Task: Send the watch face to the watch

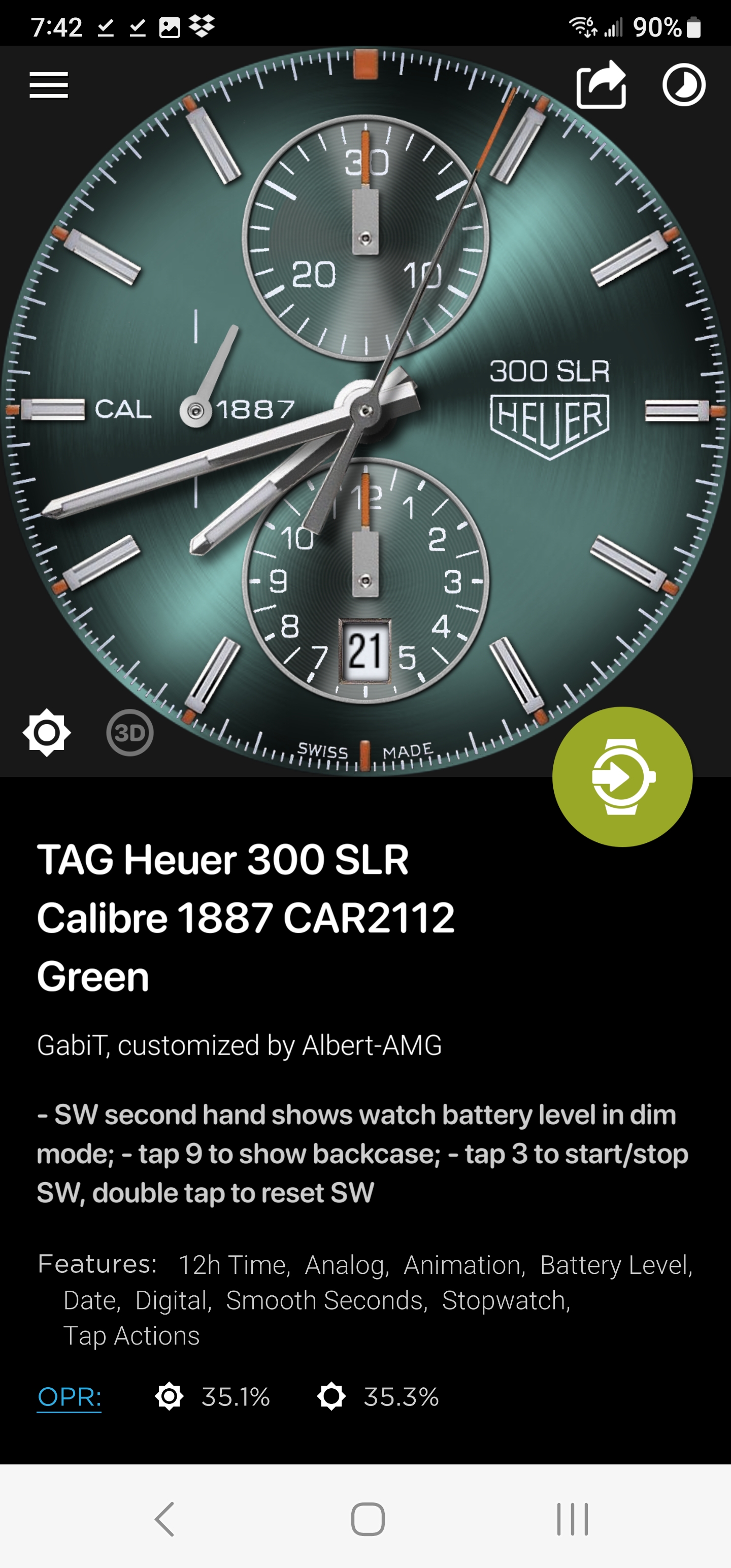Action: tap(622, 777)
